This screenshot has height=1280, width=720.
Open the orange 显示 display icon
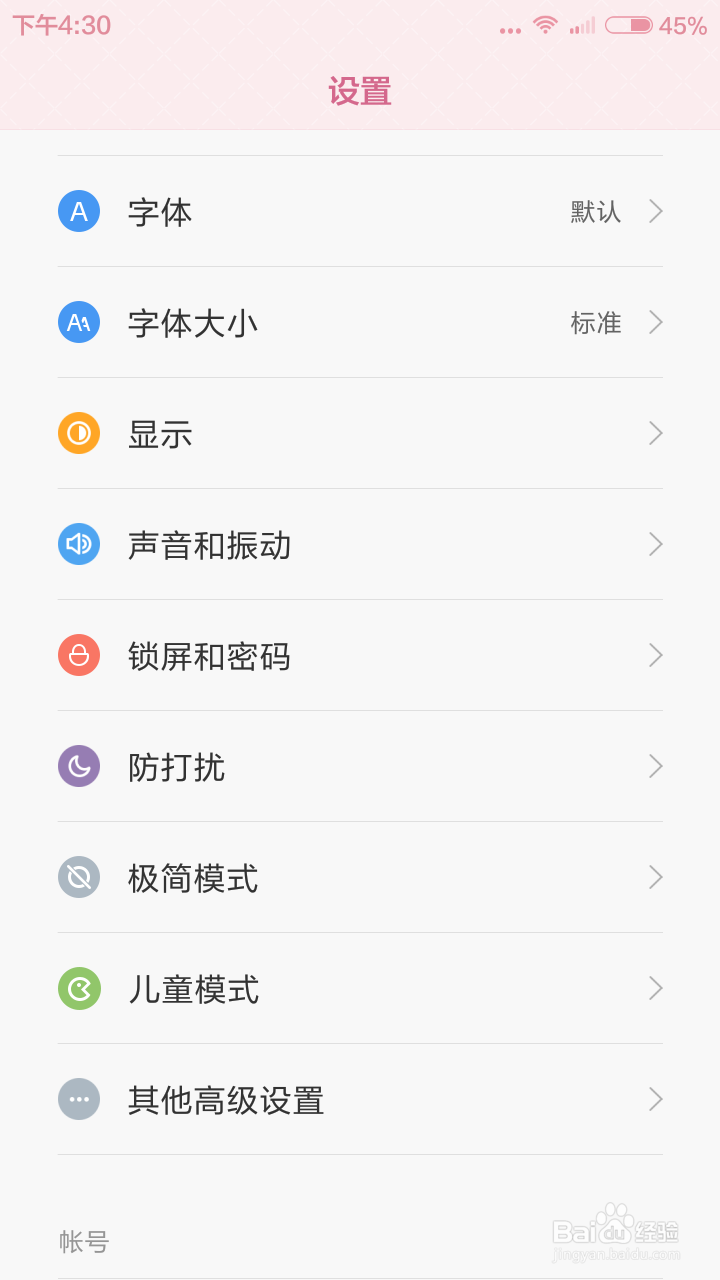click(78, 433)
